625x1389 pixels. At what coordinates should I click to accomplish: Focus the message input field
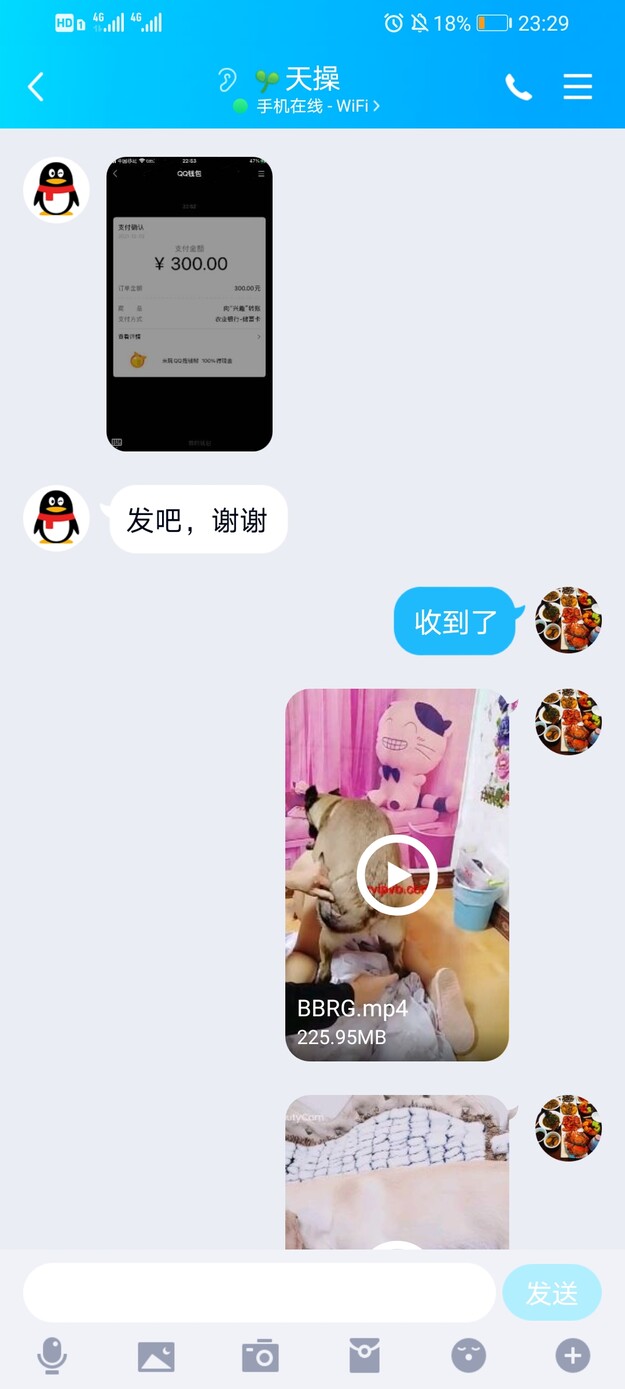[x=259, y=1292]
